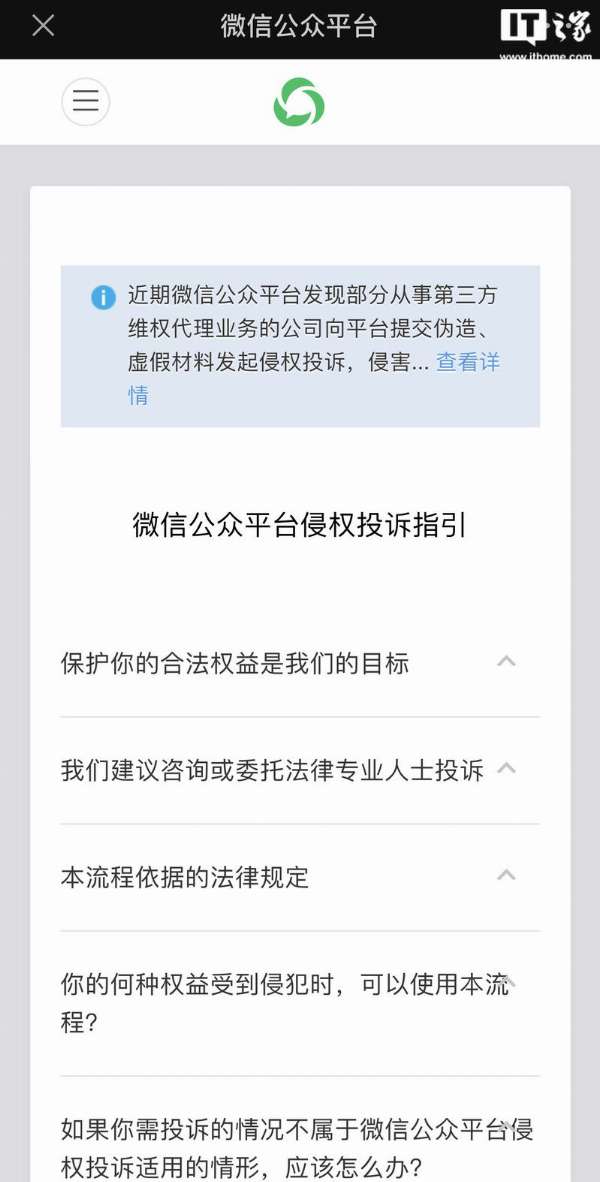This screenshot has height=1182, width=600.
Task: Close the 微信公众平台 webpage
Action: tap(43, 26)
